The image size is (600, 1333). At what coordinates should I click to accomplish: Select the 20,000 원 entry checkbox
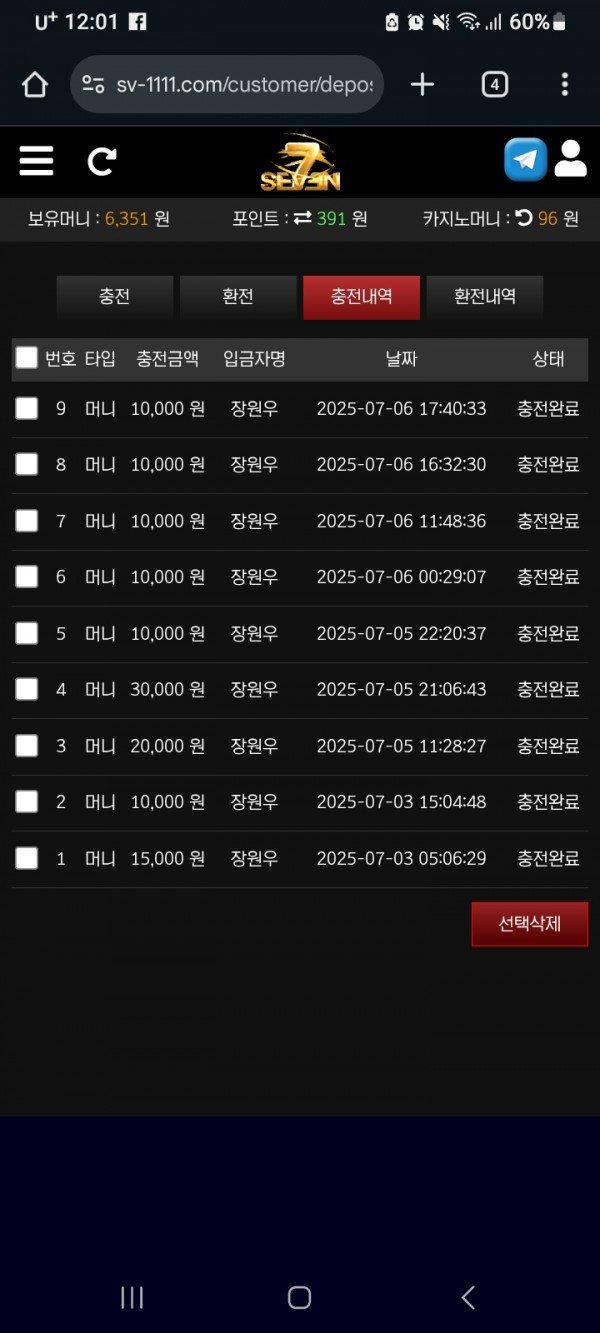27,746
